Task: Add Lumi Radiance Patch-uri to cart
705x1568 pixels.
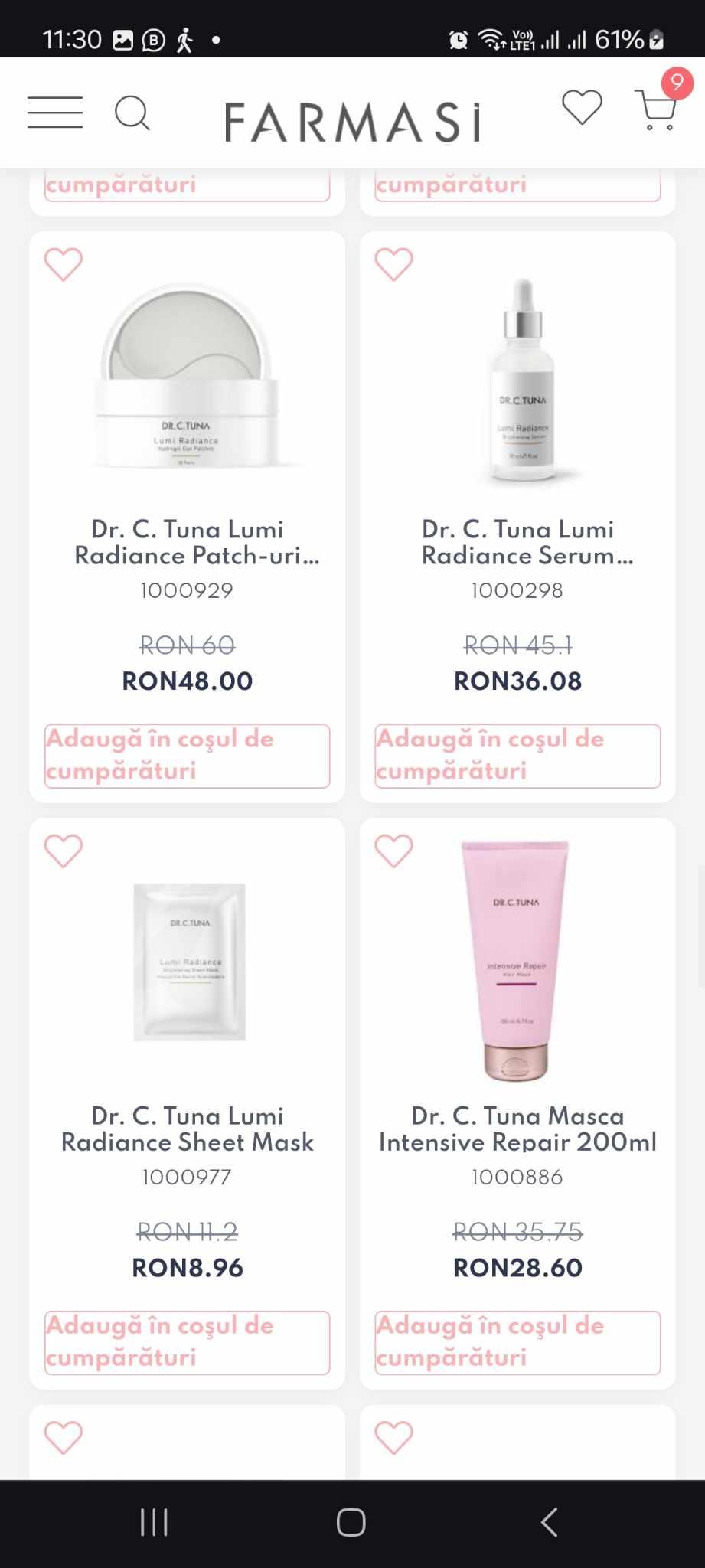Action: (187, 756)
